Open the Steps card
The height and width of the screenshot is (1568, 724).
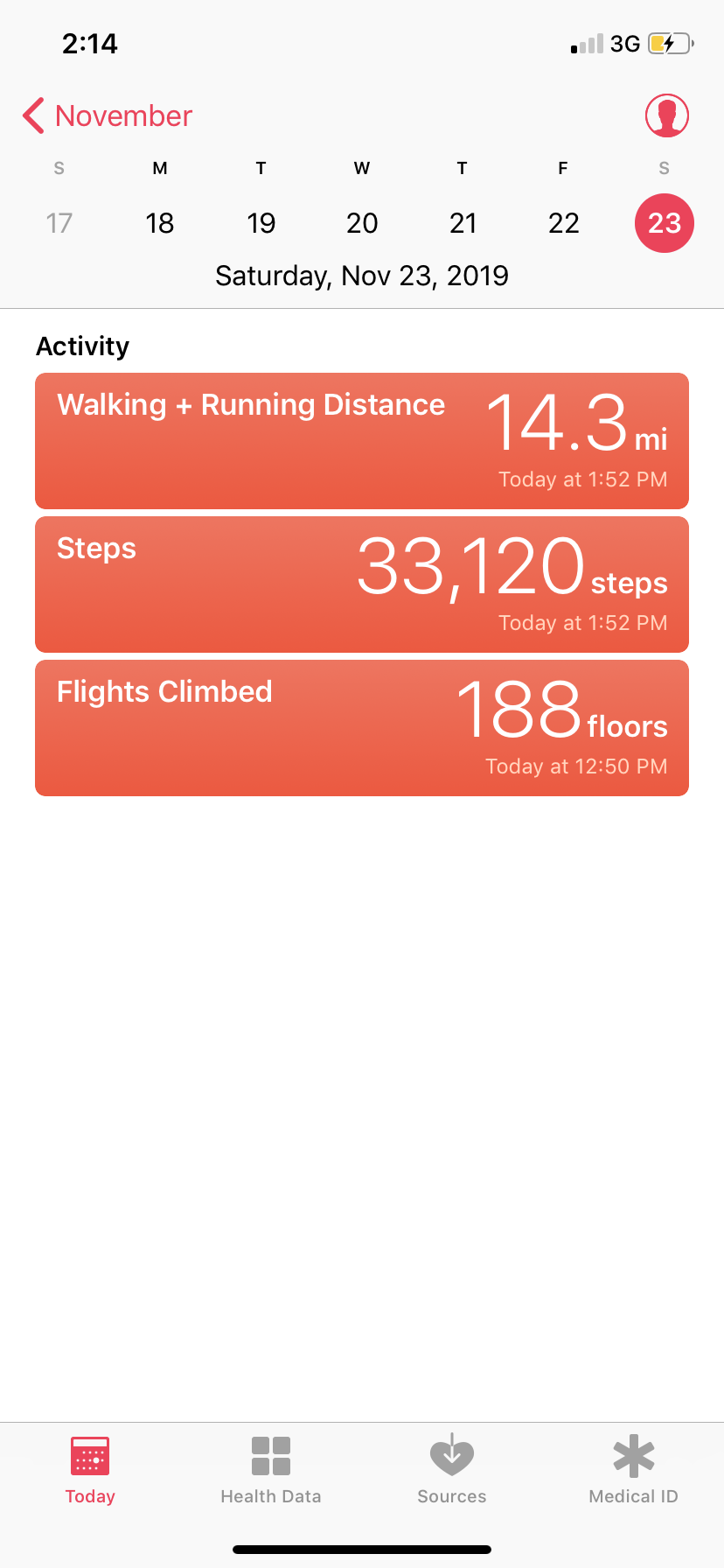(x=362, y=584)
